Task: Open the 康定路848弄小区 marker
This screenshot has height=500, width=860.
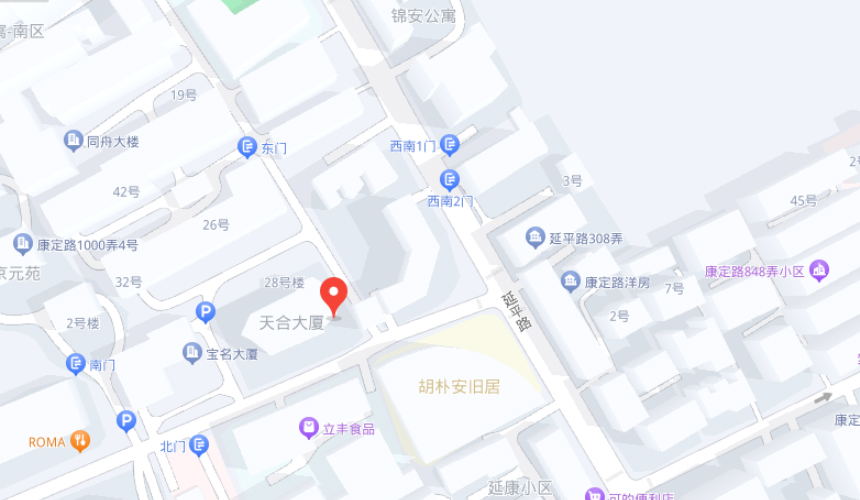Action: (x=819, y=270)
